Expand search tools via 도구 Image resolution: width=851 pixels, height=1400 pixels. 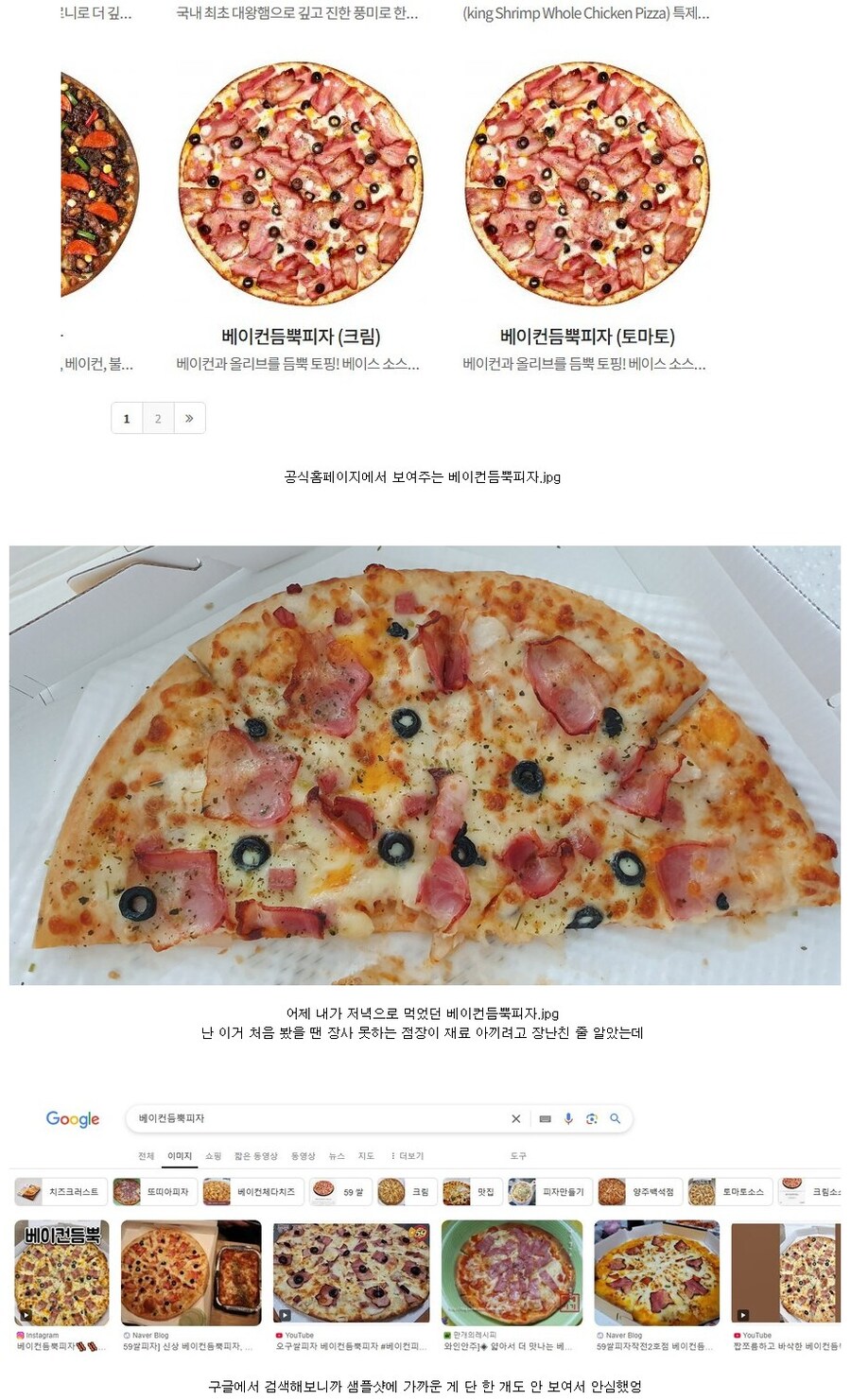516,1155
